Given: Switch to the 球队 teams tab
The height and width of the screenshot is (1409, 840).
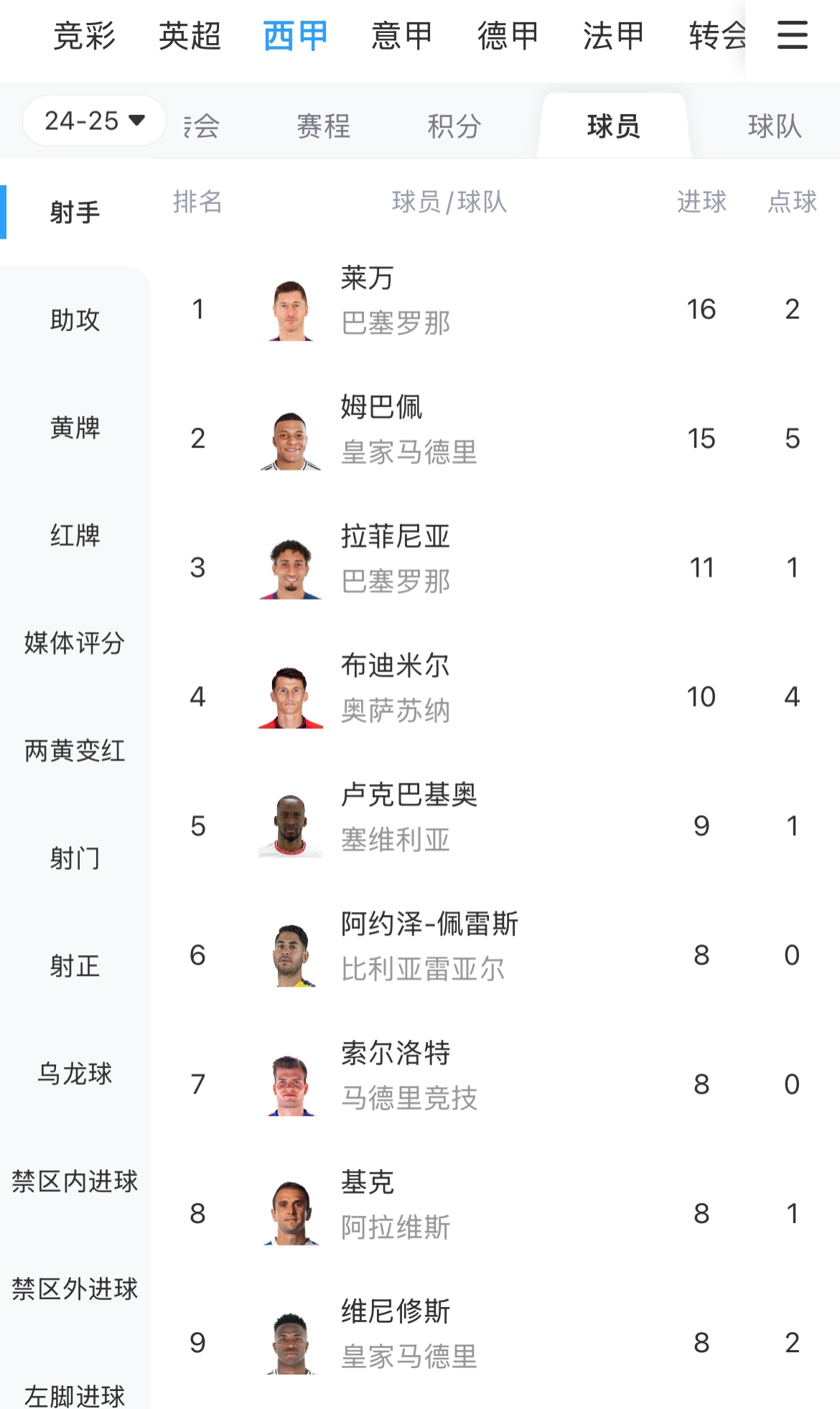Looking at the screenshot, I should click(774, 126).
